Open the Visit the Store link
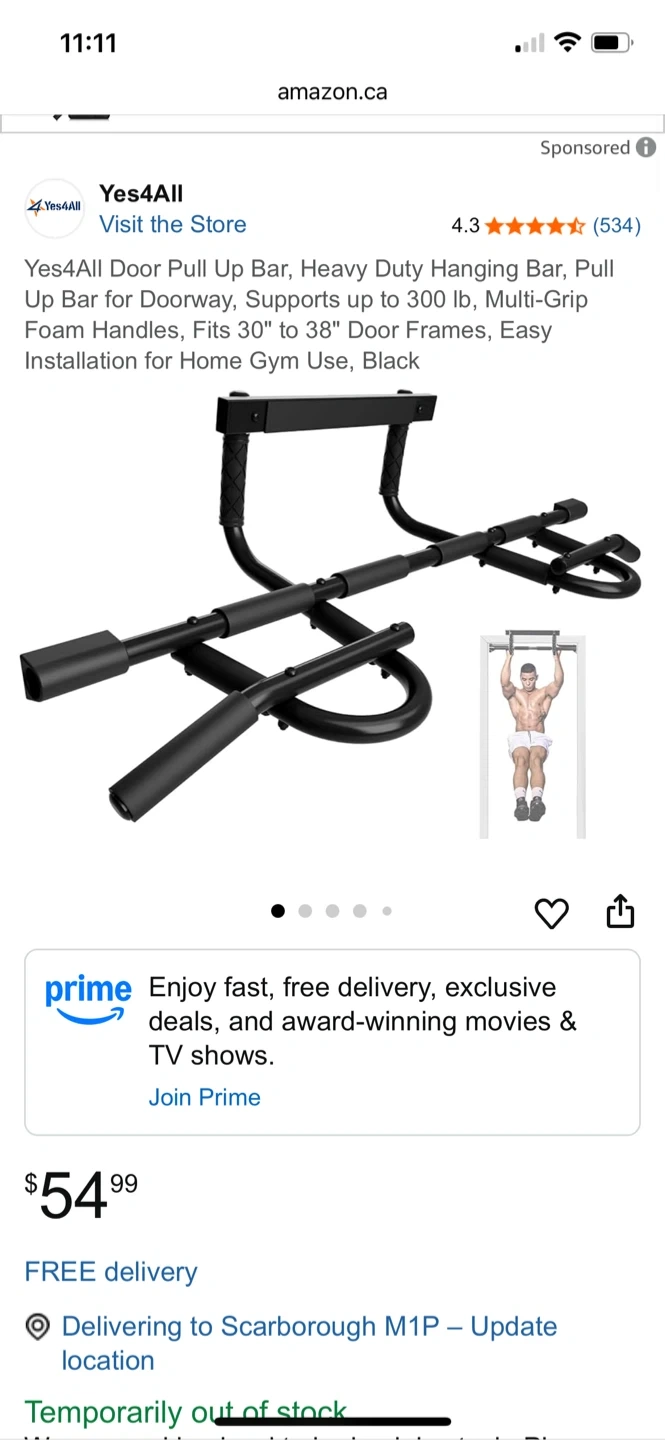The image size is (665, 1440). [172, 224]
